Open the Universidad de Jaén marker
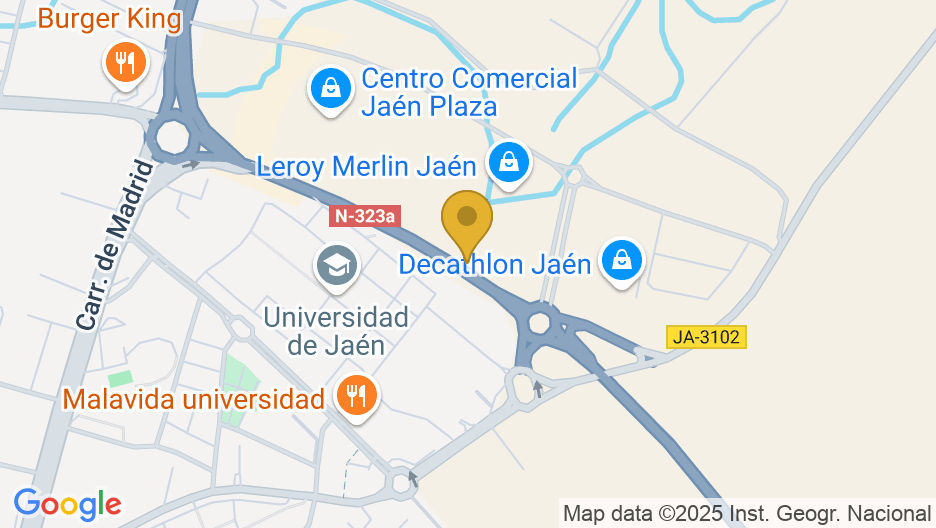The height and width of the screenshot is (528, 936). click(336, 265)
